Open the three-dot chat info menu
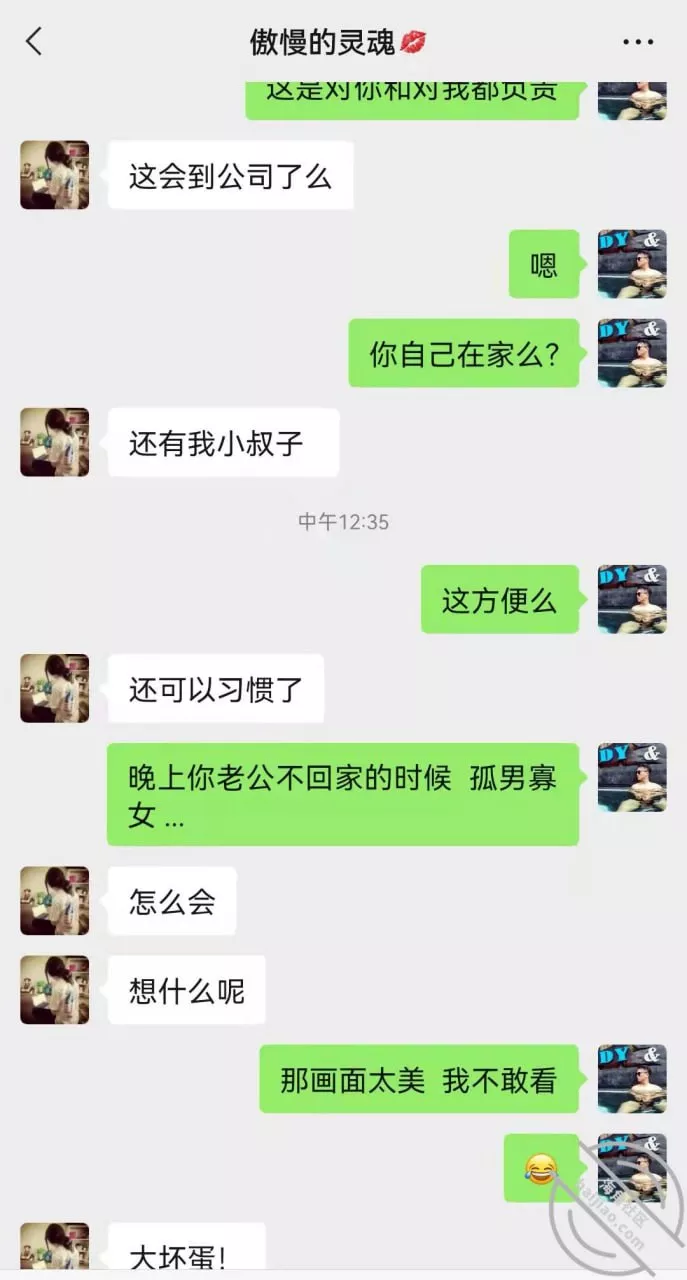687x1280 pixels. tap(638, 42)
